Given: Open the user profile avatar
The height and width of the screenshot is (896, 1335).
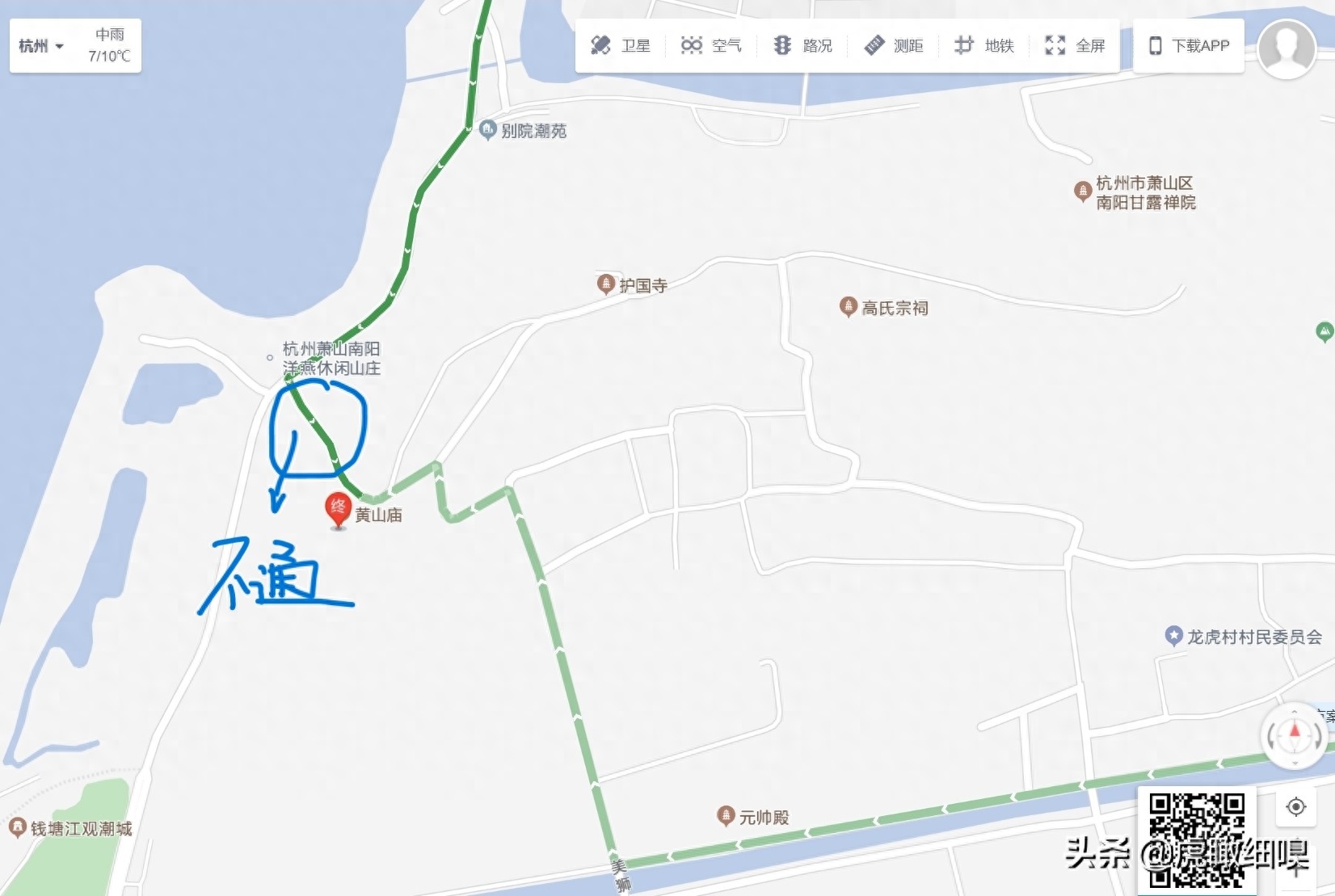Looking at the screenshot, I should point(1287,48).
